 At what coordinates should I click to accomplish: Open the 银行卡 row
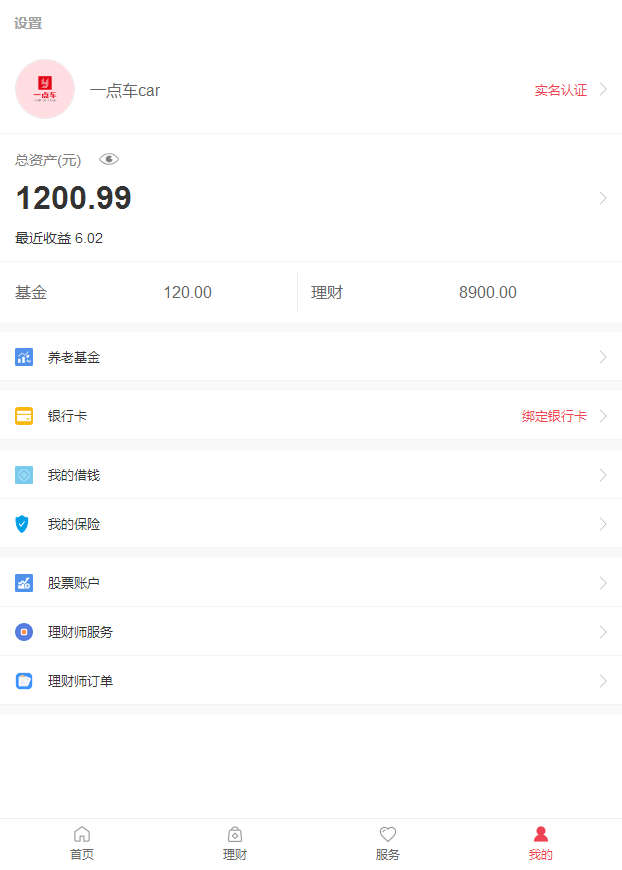coord(310,416)
